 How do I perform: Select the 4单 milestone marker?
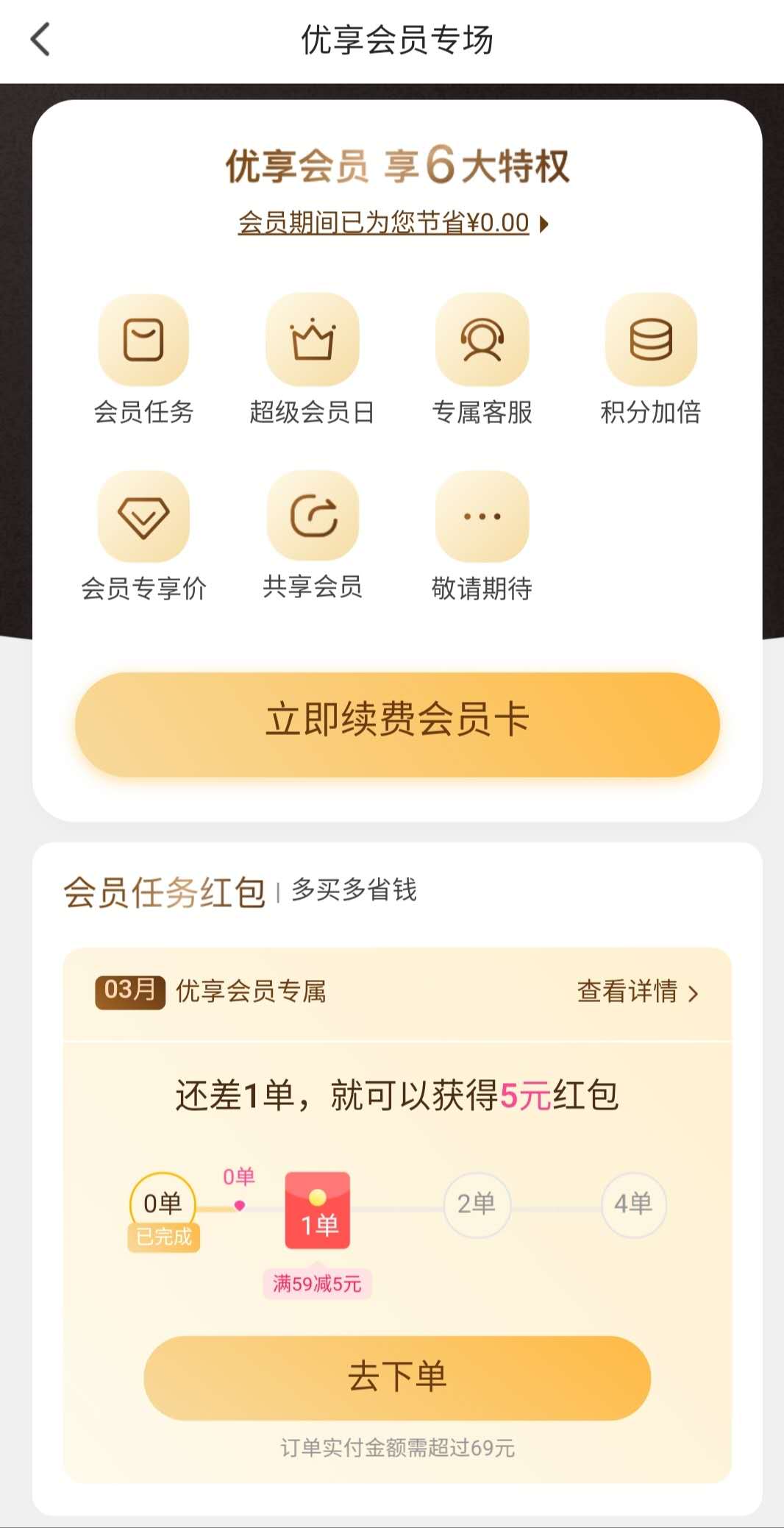pyautogui.click(x=634, y=1205)
